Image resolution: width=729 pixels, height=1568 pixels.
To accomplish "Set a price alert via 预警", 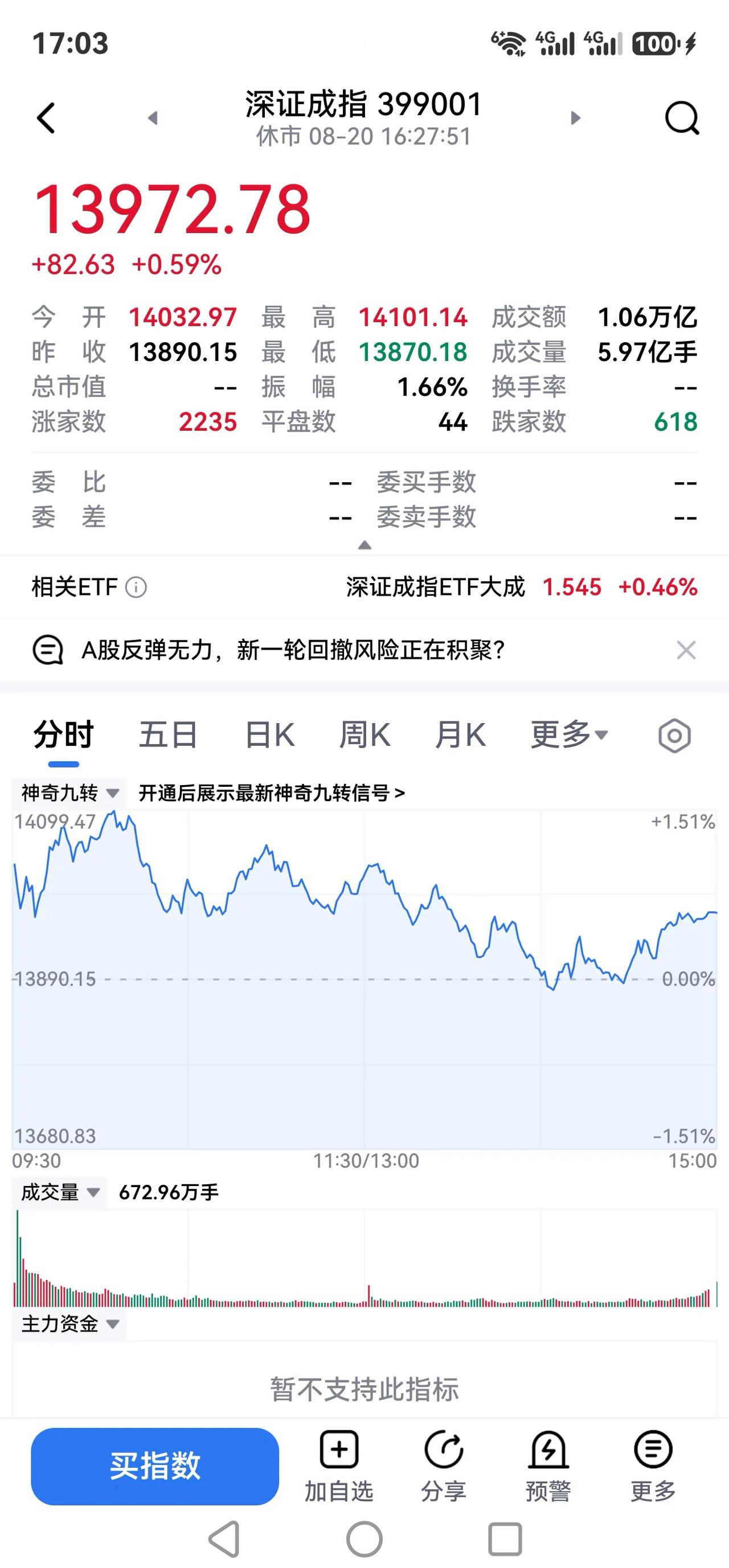I will (x=548, y=1466).
